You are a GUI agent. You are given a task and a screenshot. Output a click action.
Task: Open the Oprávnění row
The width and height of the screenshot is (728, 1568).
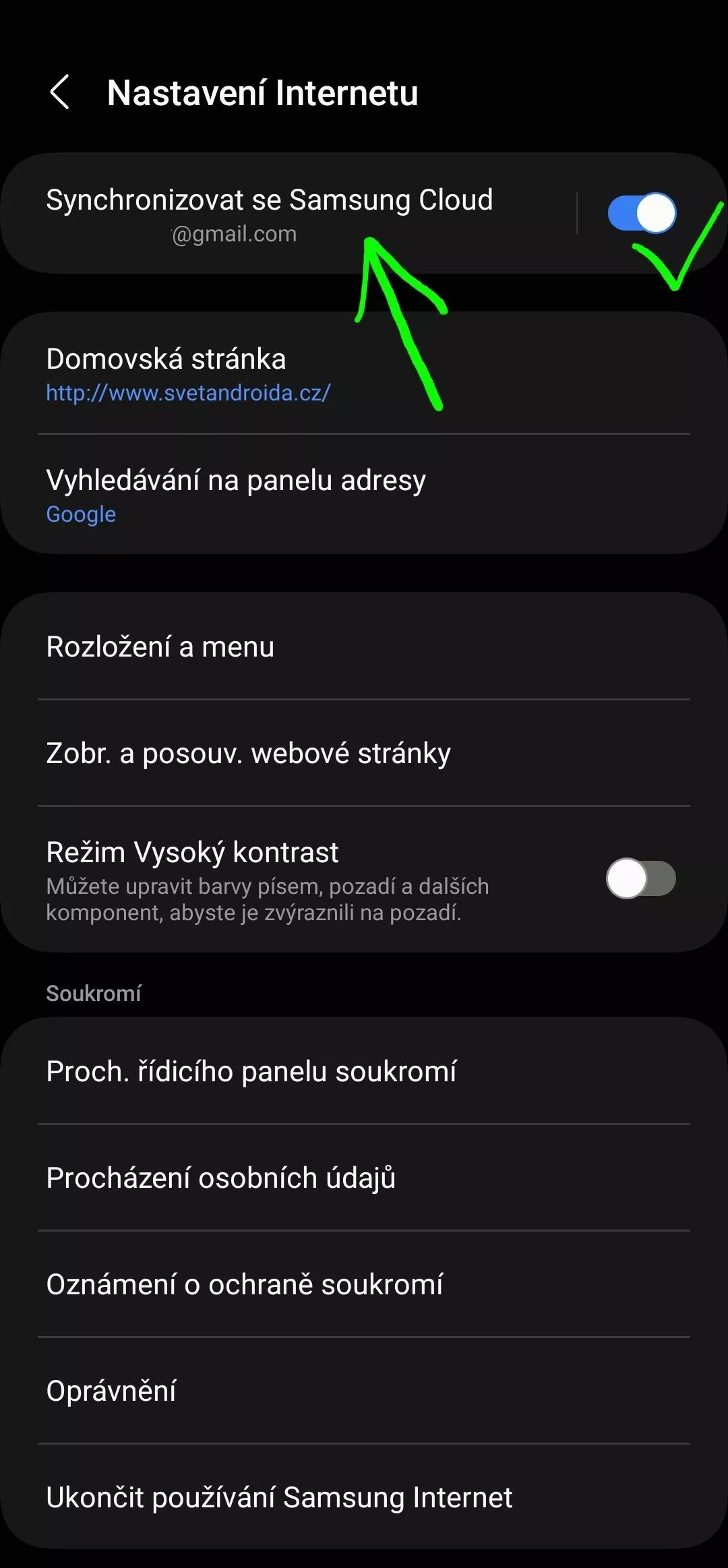[364, 1391]
